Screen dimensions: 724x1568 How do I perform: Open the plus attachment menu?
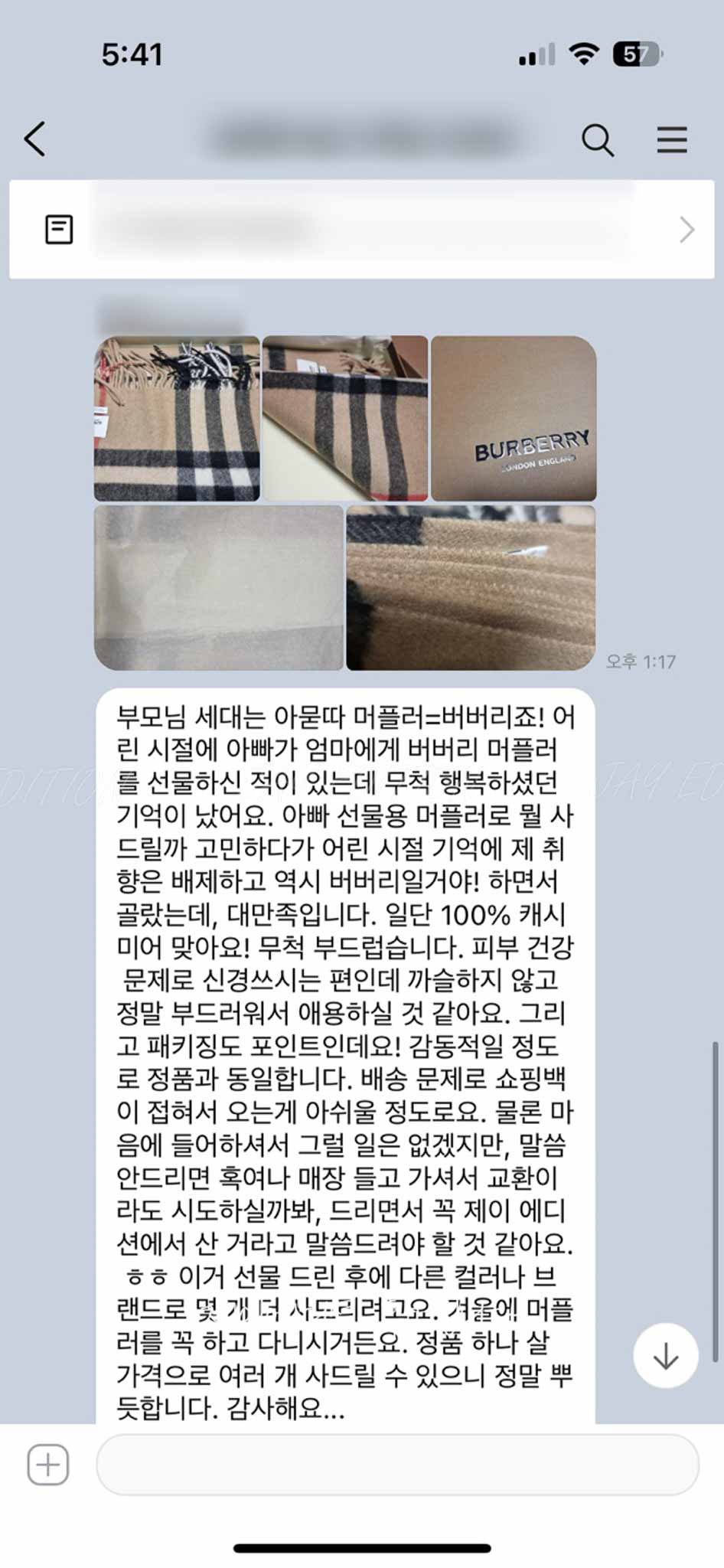click(x=48, y=1465)
